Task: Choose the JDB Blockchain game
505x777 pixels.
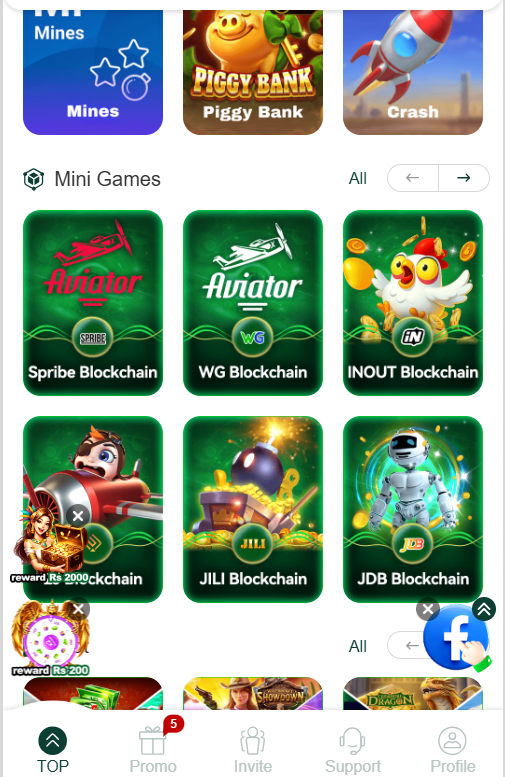Action: click(x=413, y=509)
